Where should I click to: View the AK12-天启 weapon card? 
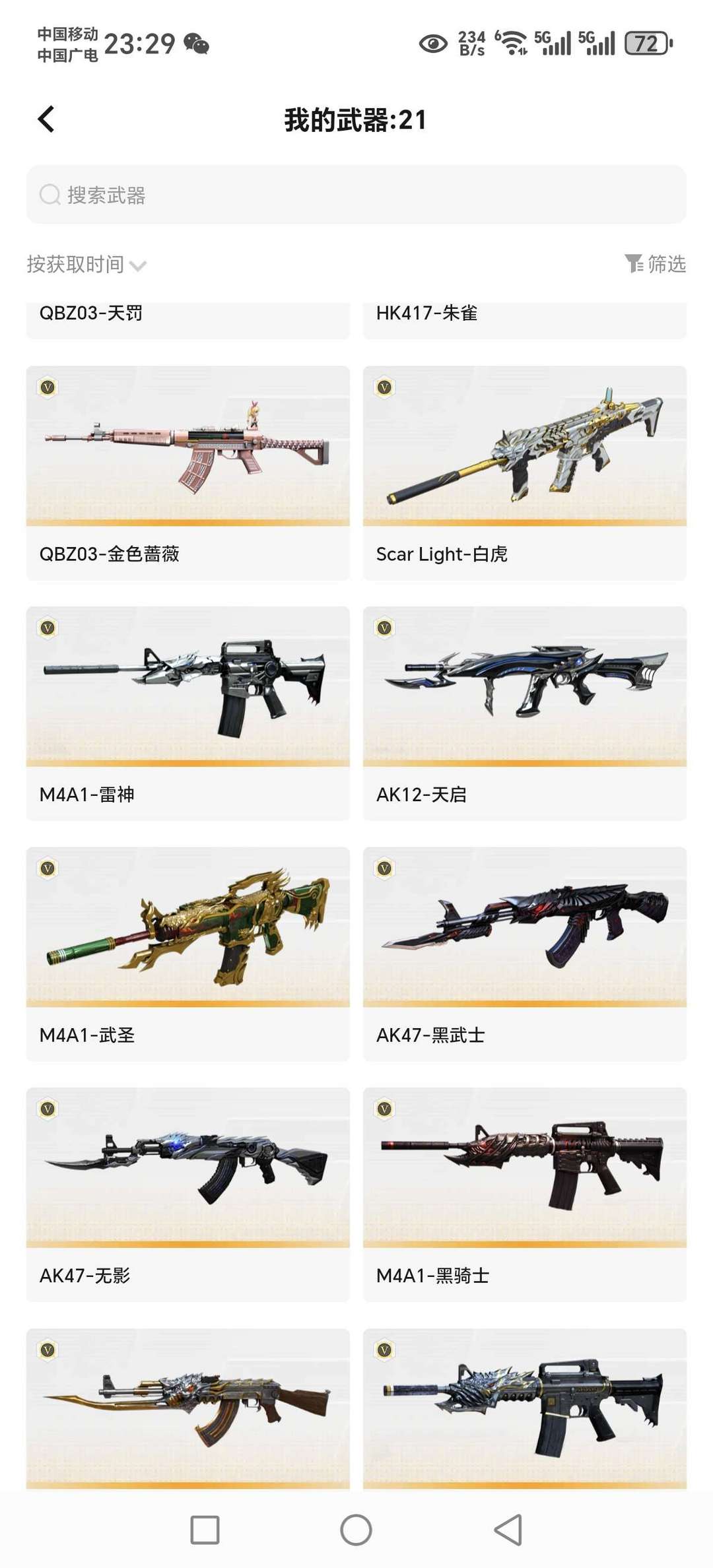525,714
